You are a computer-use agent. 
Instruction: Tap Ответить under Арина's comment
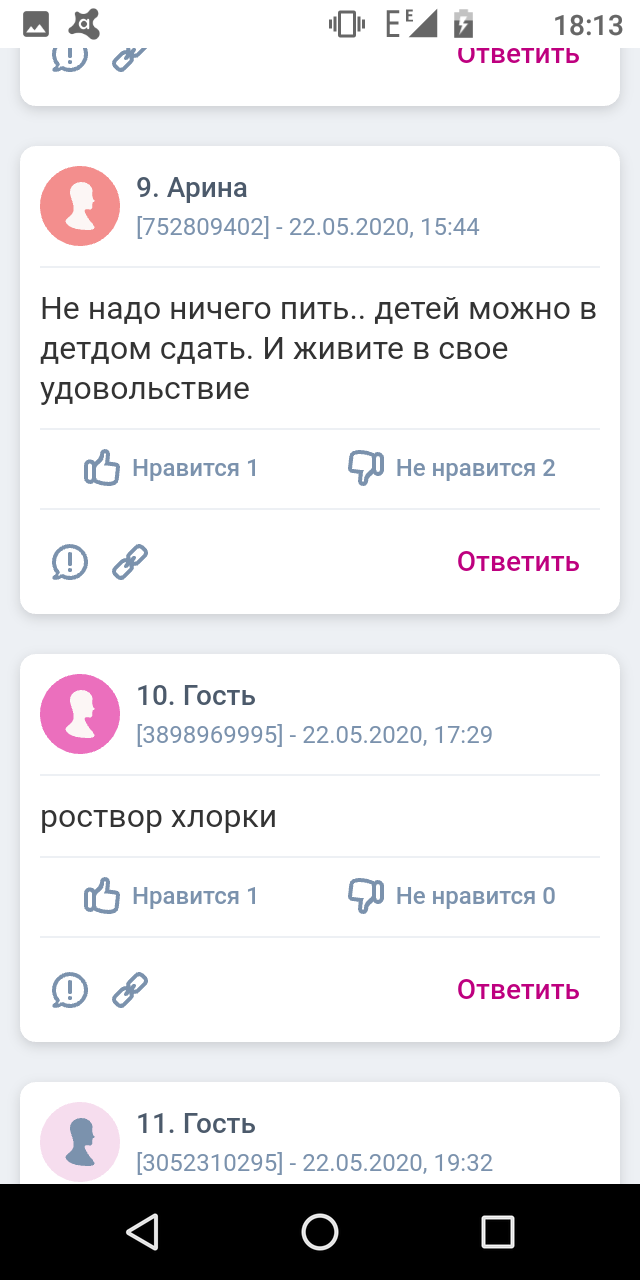pyautogui.click(x=518, y=562)
